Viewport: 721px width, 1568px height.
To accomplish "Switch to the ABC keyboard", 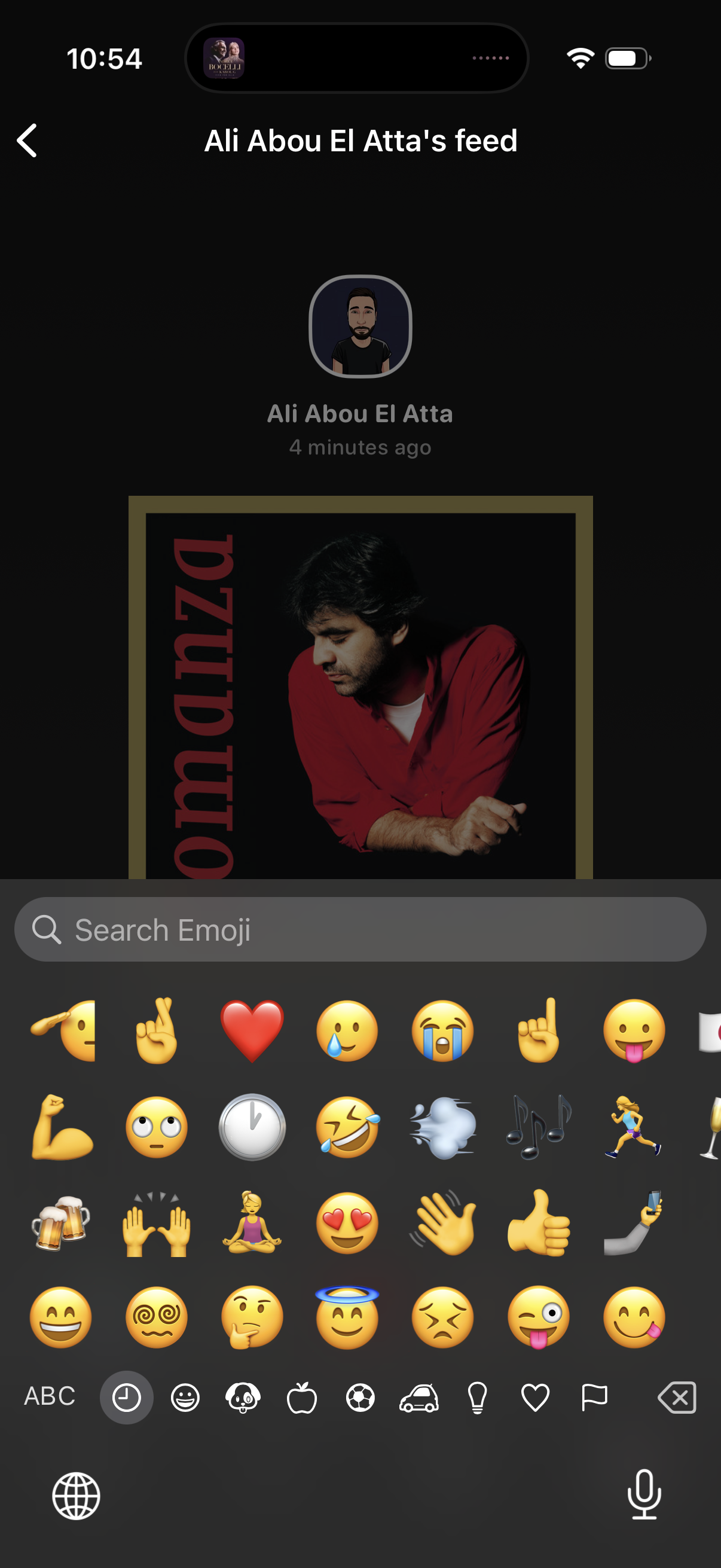I will tap(49, 1396).
